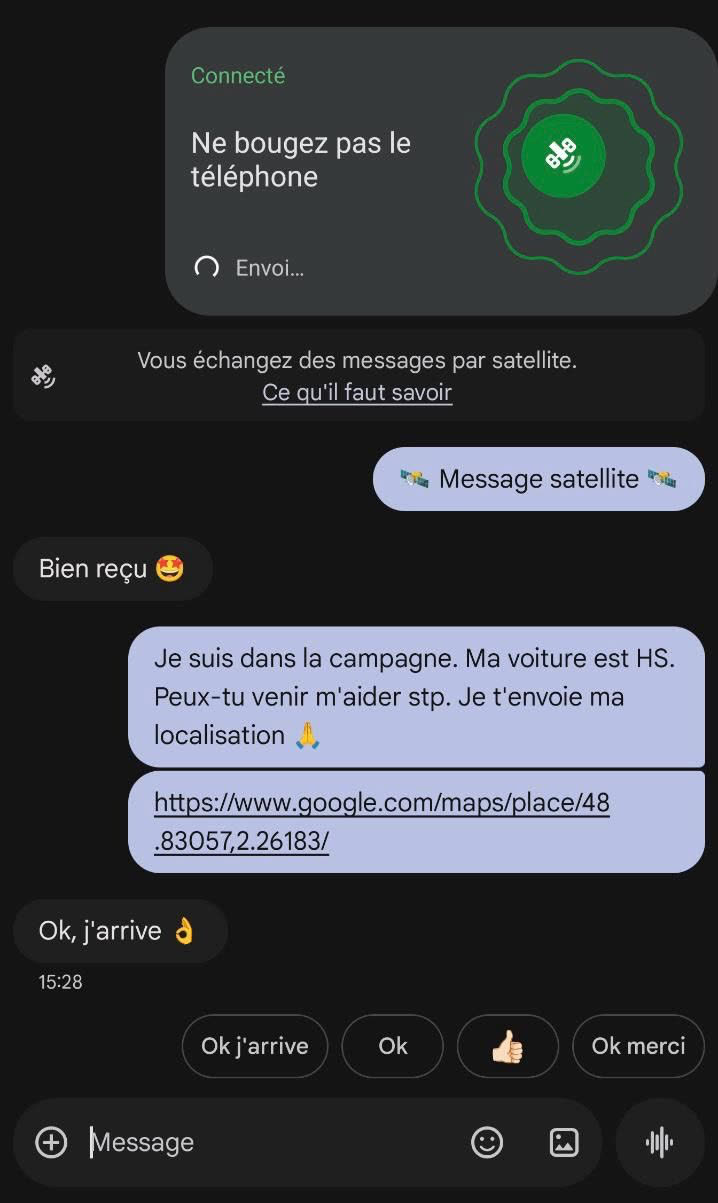Open the emoji picker
The width and height of the screenshot is (718, 1203).
(487, 1142)
